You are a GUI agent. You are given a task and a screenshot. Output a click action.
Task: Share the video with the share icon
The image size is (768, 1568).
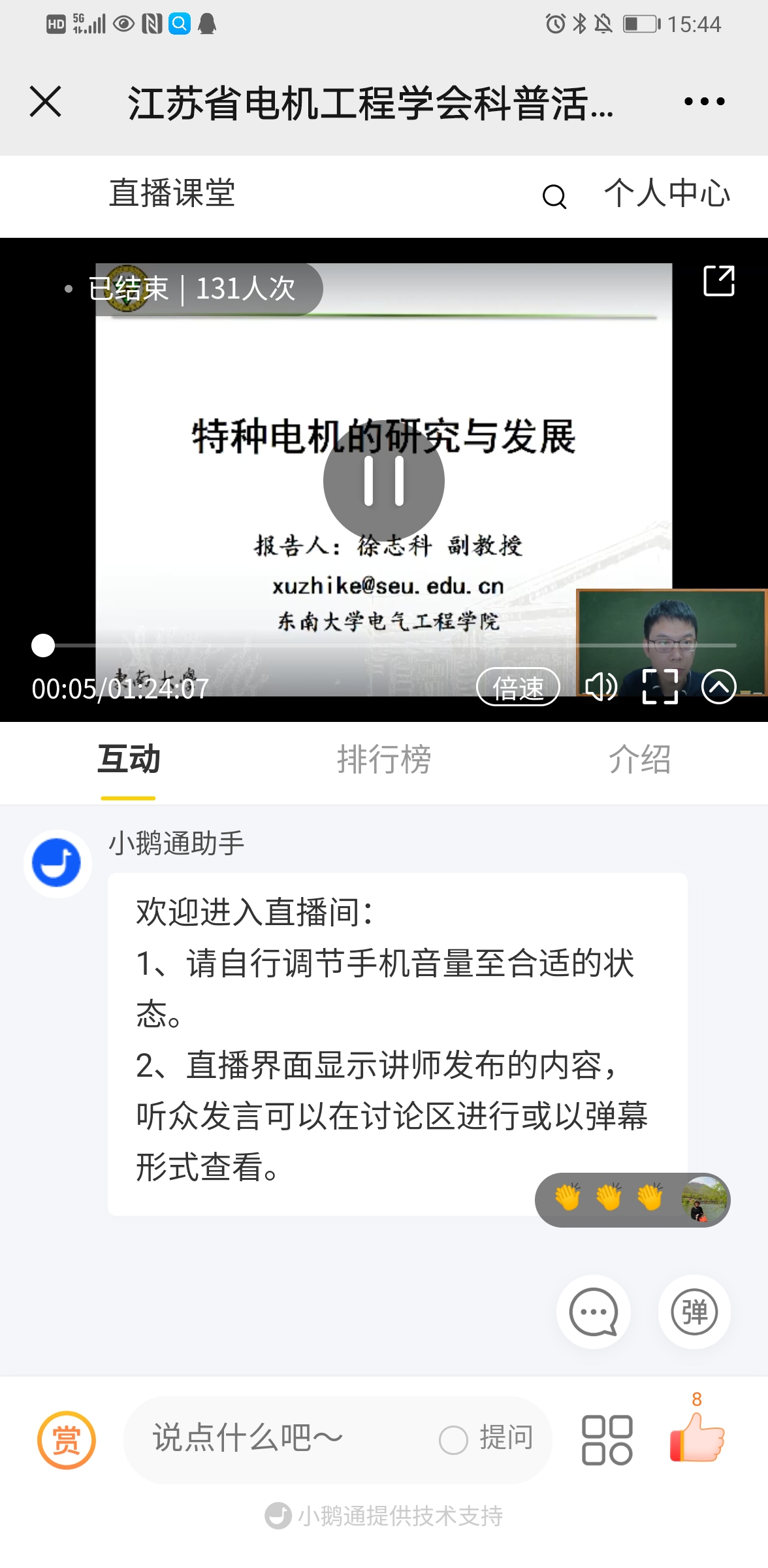pyautogui.click(x=718, y=281)
